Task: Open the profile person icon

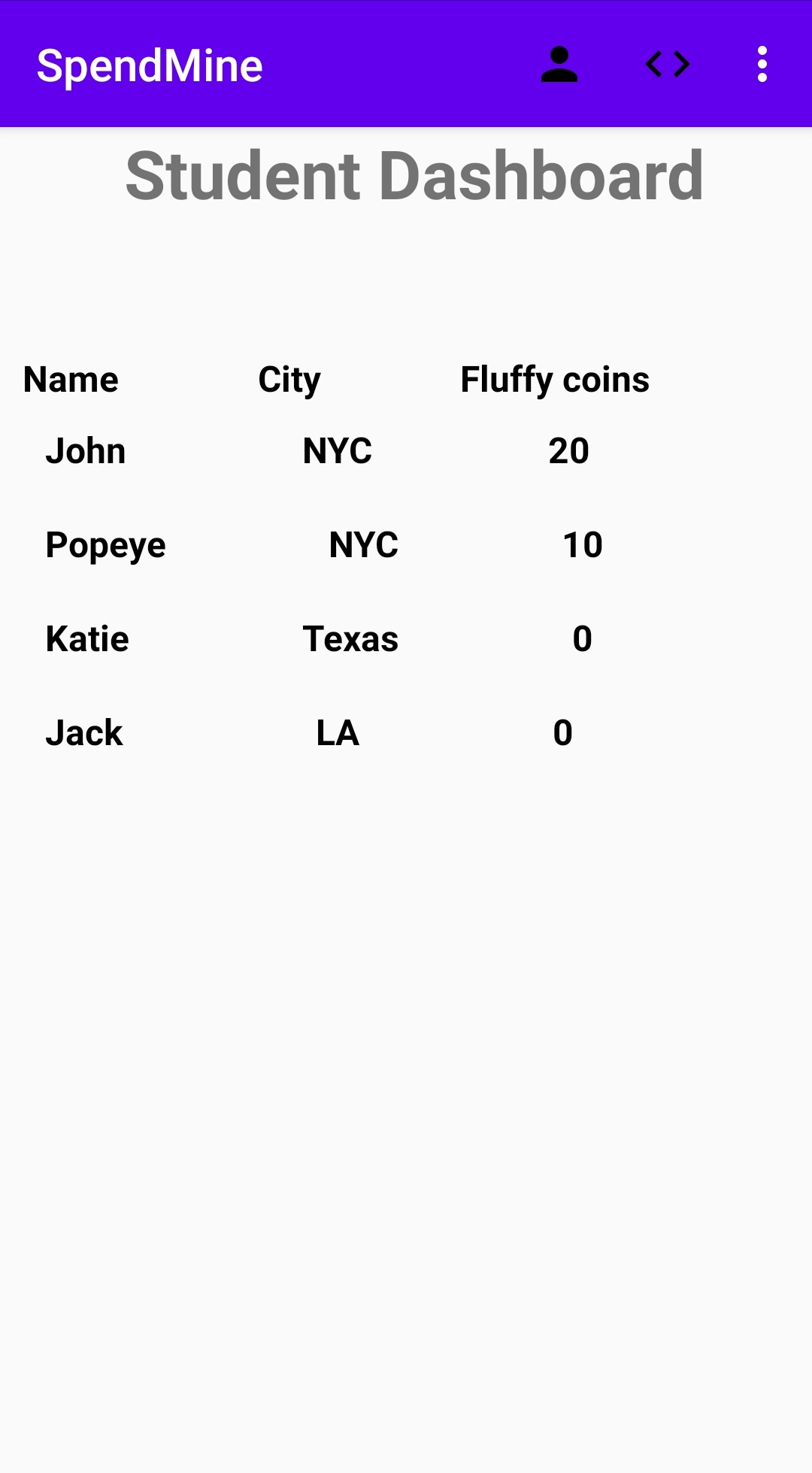Action: (x=559, y=65)
